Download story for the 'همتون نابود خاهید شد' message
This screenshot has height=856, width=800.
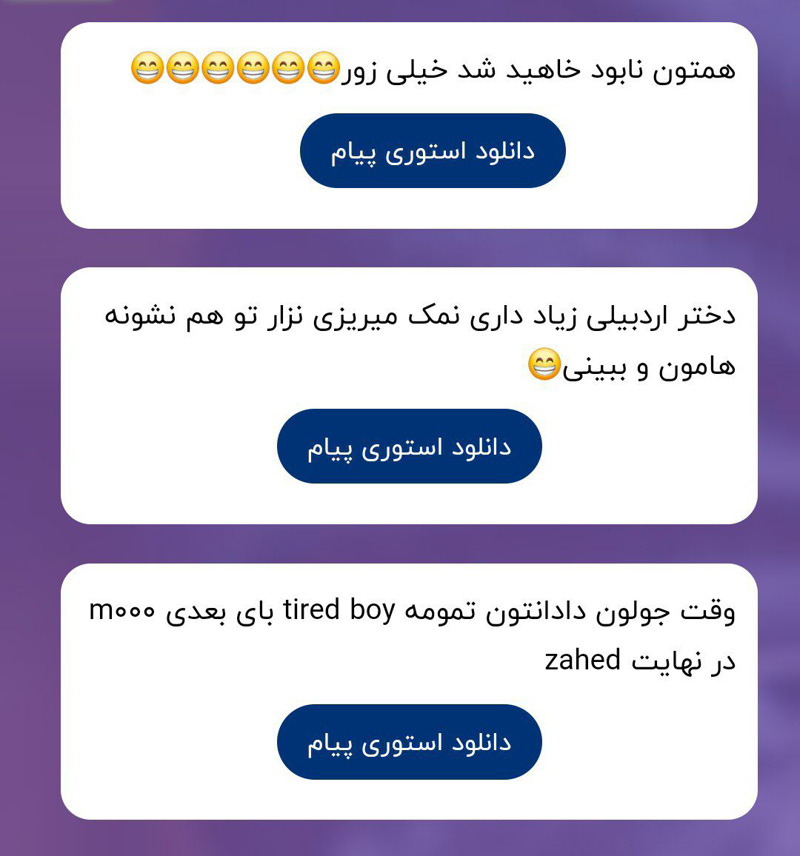(x=432, y=151)
